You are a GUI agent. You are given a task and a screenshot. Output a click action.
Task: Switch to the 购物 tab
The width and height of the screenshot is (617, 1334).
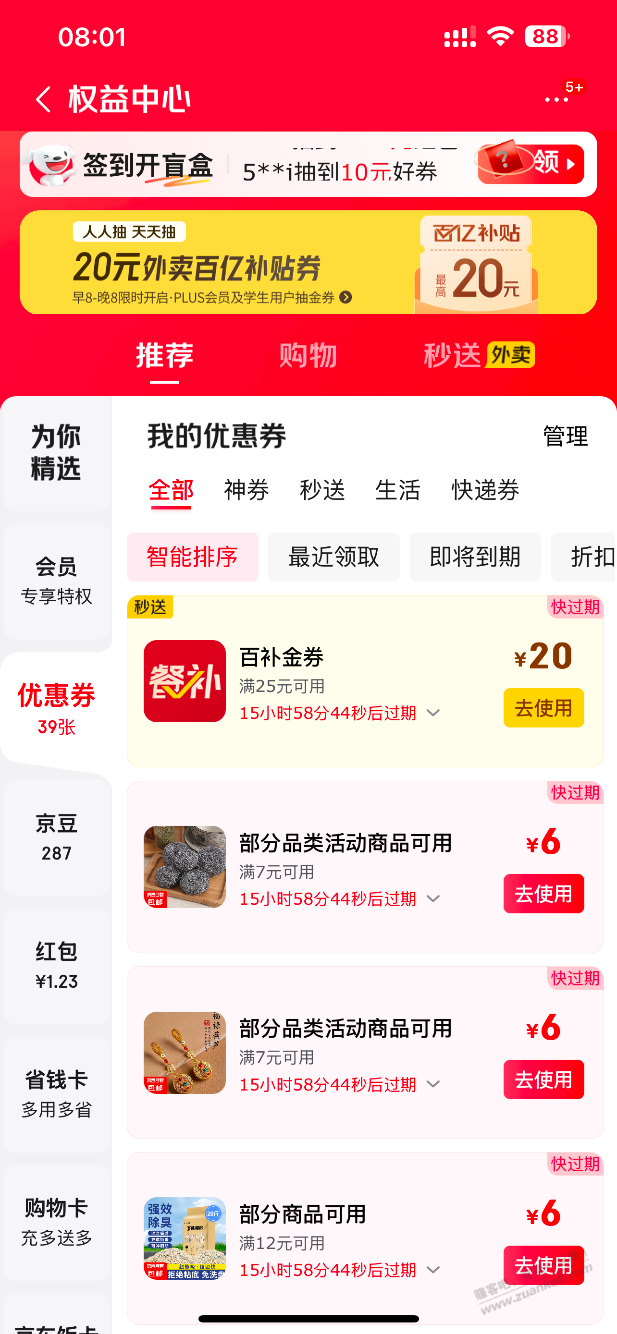coord(307,355)
